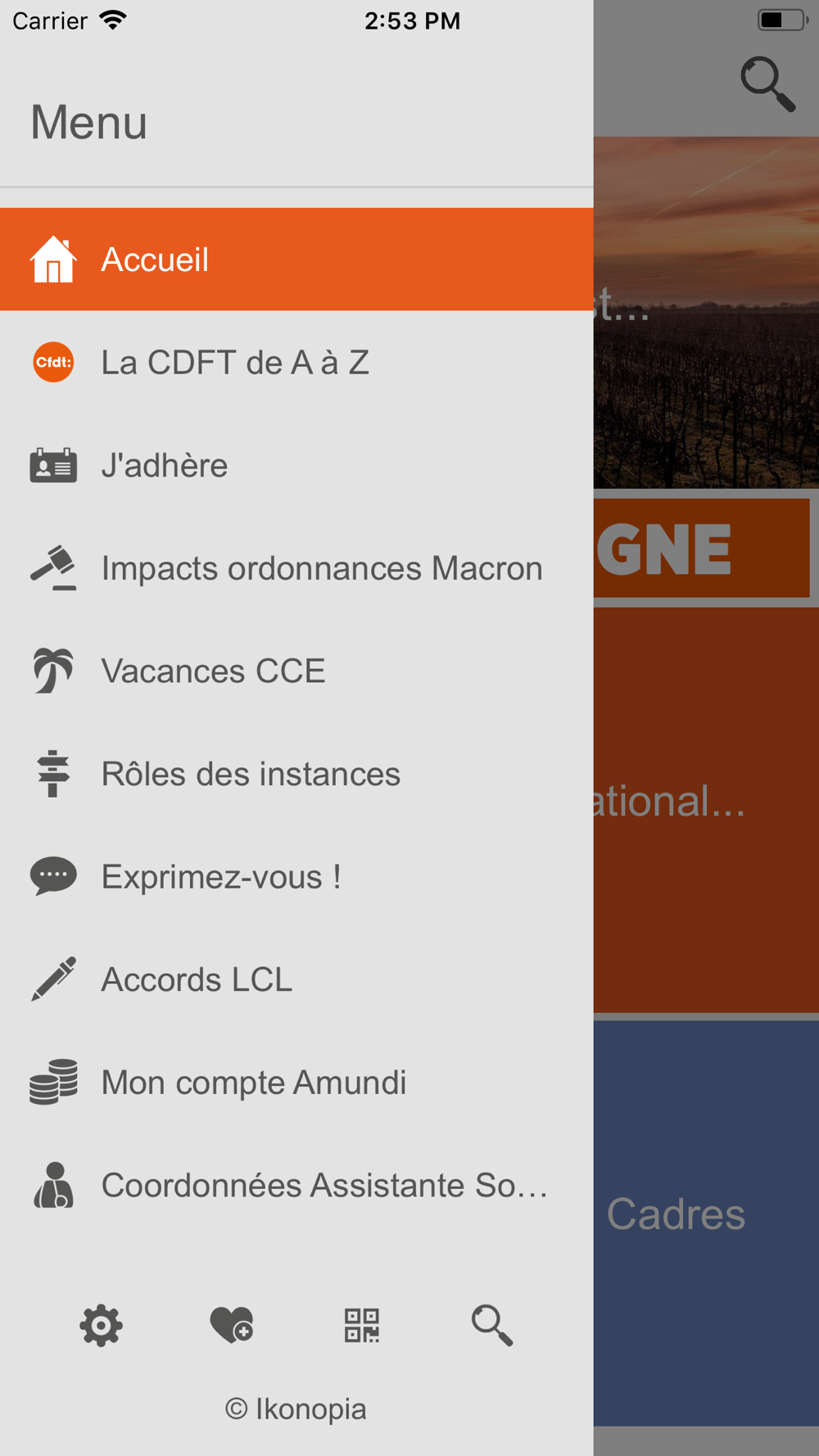Open the QR code scanner icon
This screenshot has width=819, height=1456.
(x=362, y=1325)
